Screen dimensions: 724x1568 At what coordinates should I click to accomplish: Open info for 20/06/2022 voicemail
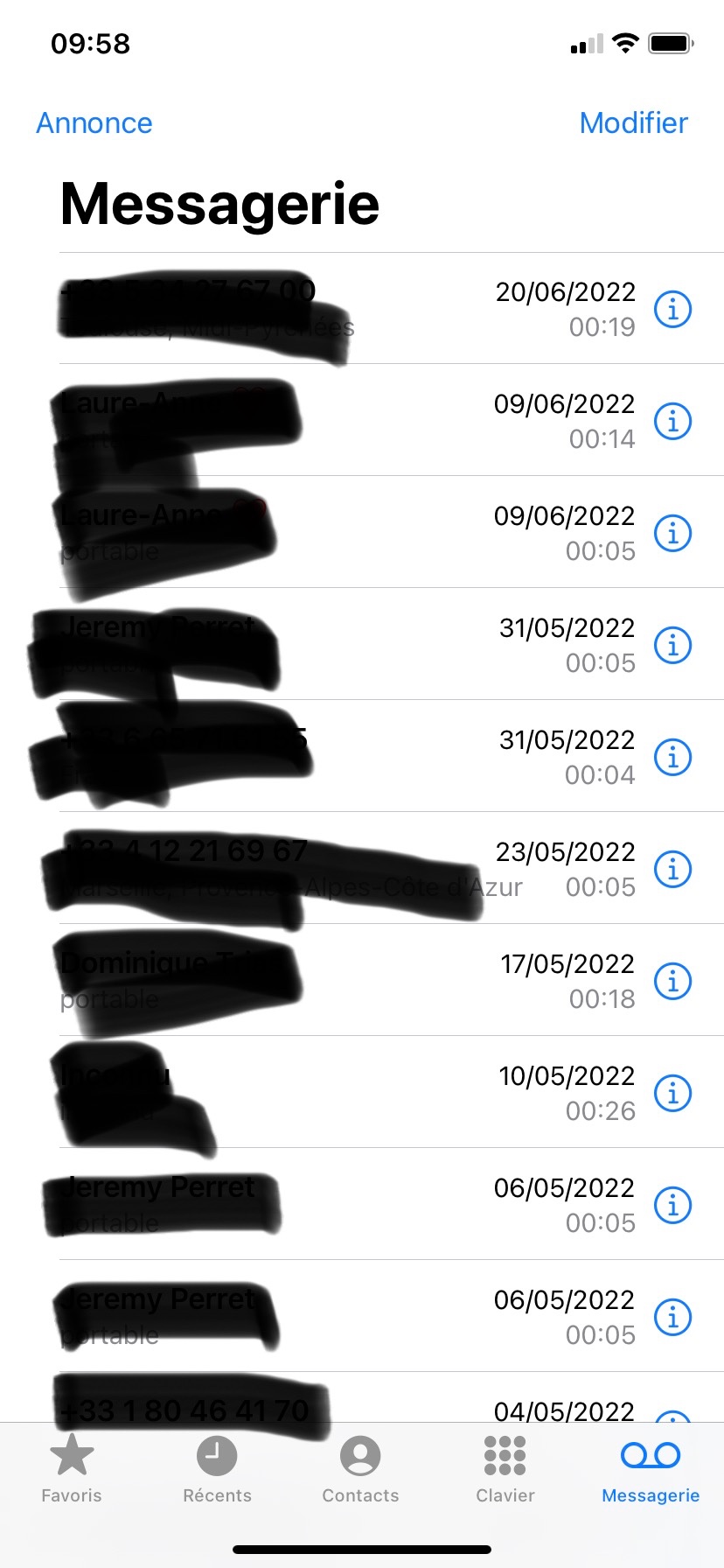click(x=672, y=309)
